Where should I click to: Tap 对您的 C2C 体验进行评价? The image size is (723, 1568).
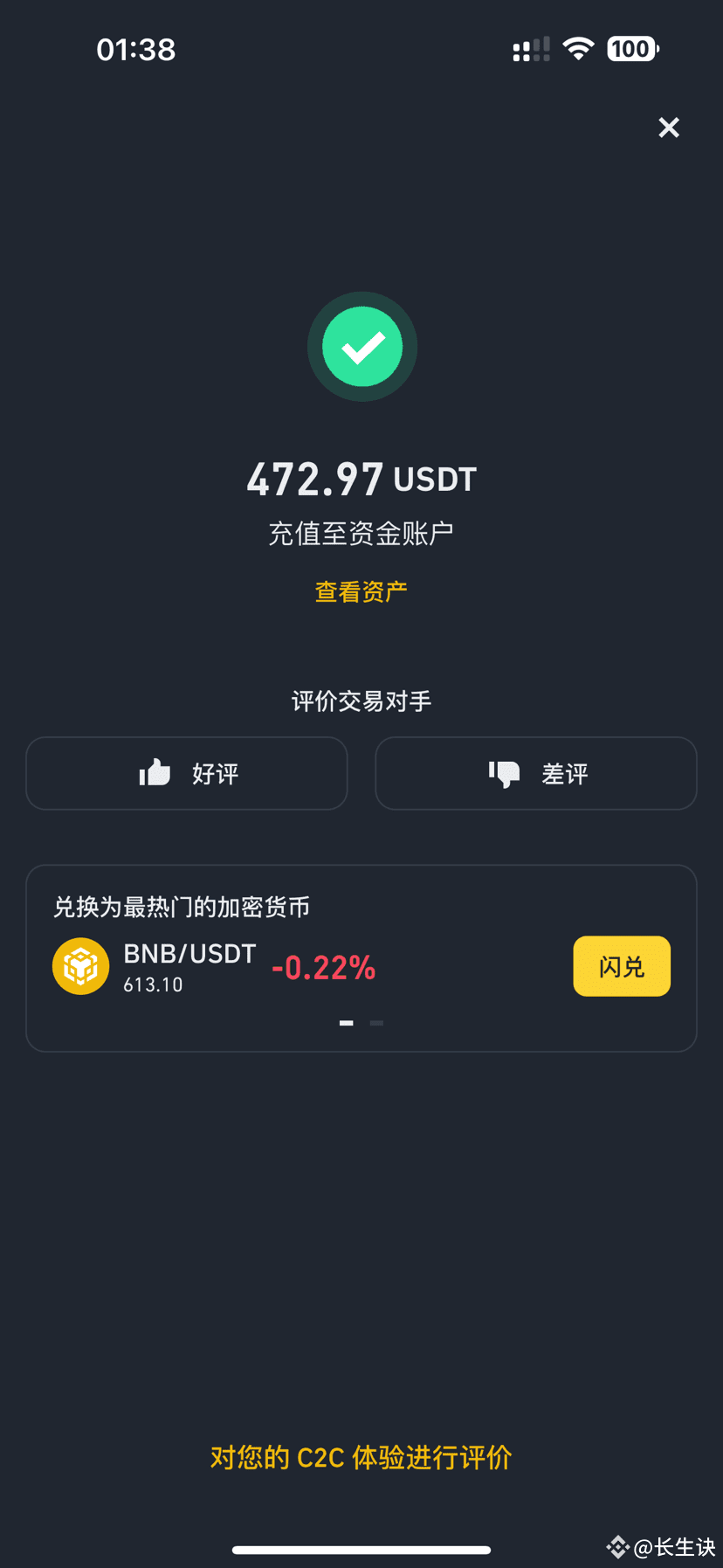tap(361, 1457)
